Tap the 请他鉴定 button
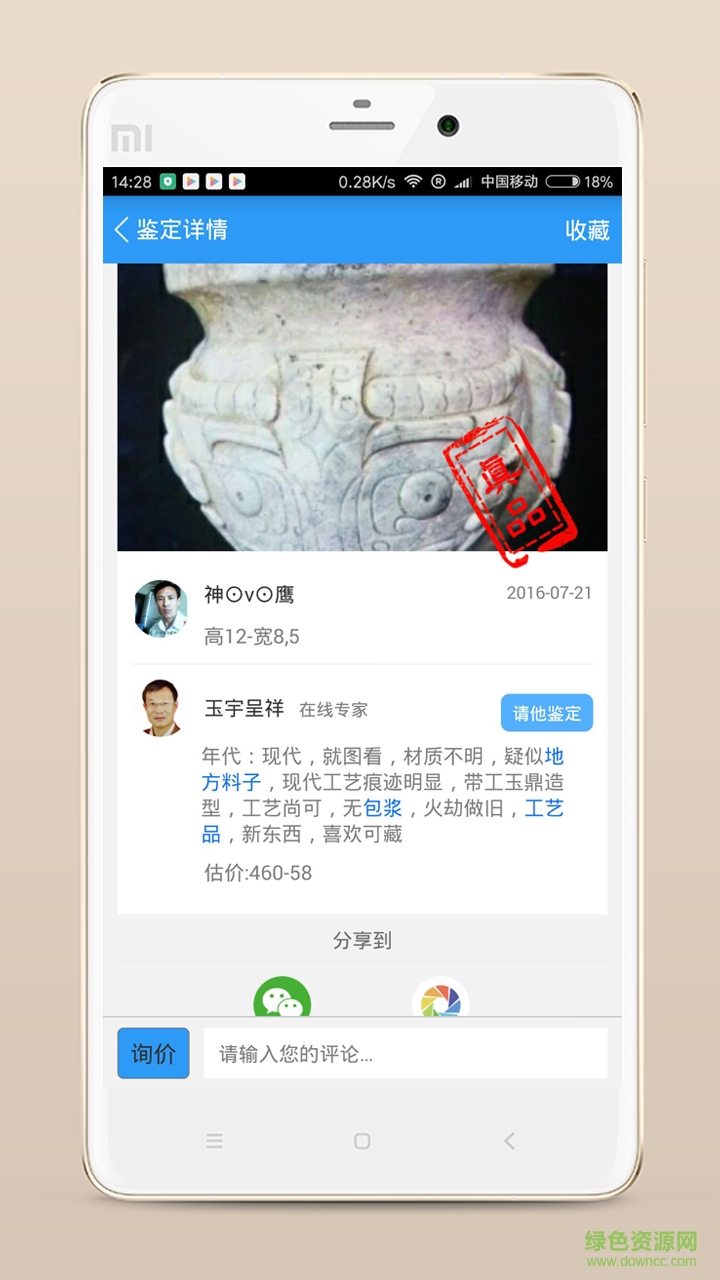 point(546,713)
